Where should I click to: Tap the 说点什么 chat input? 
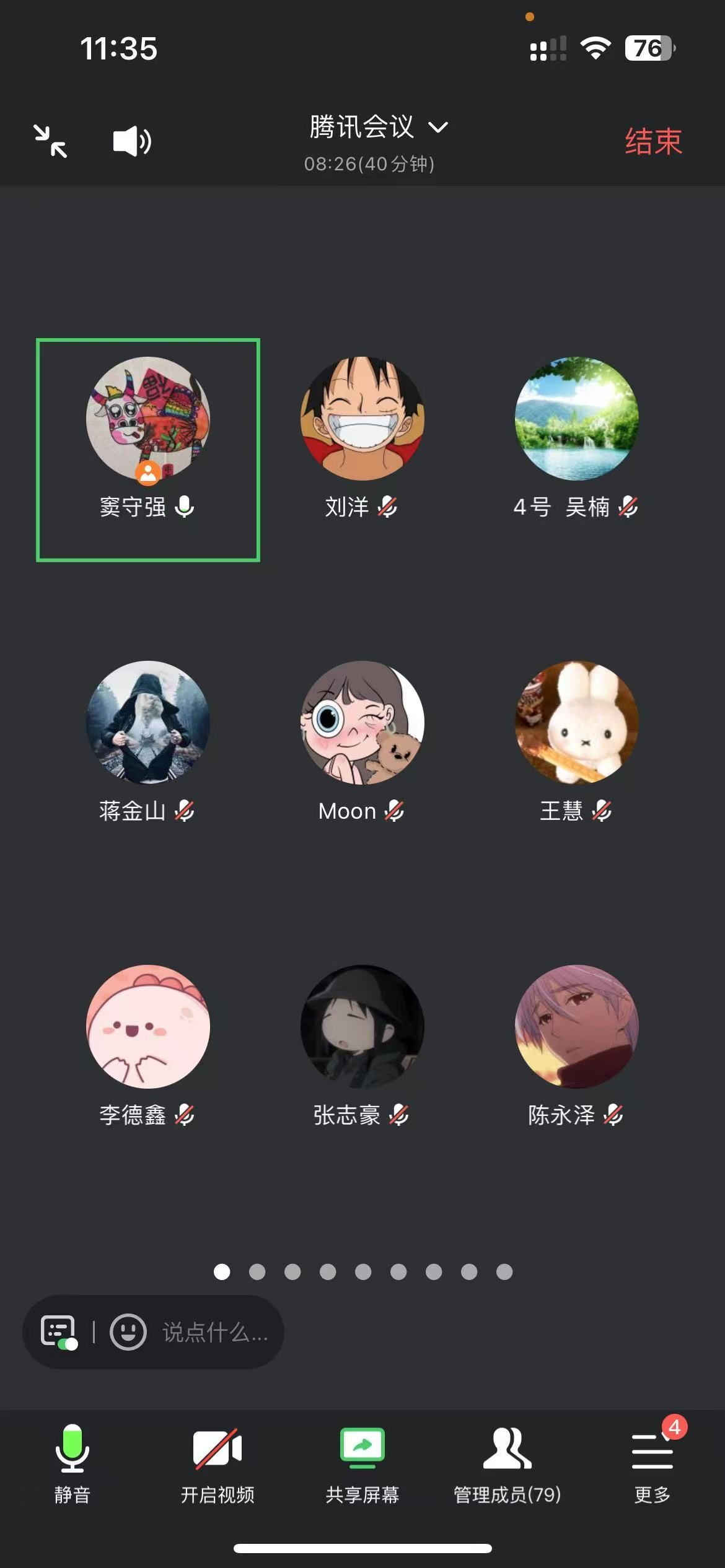[x=214, y=1332]
